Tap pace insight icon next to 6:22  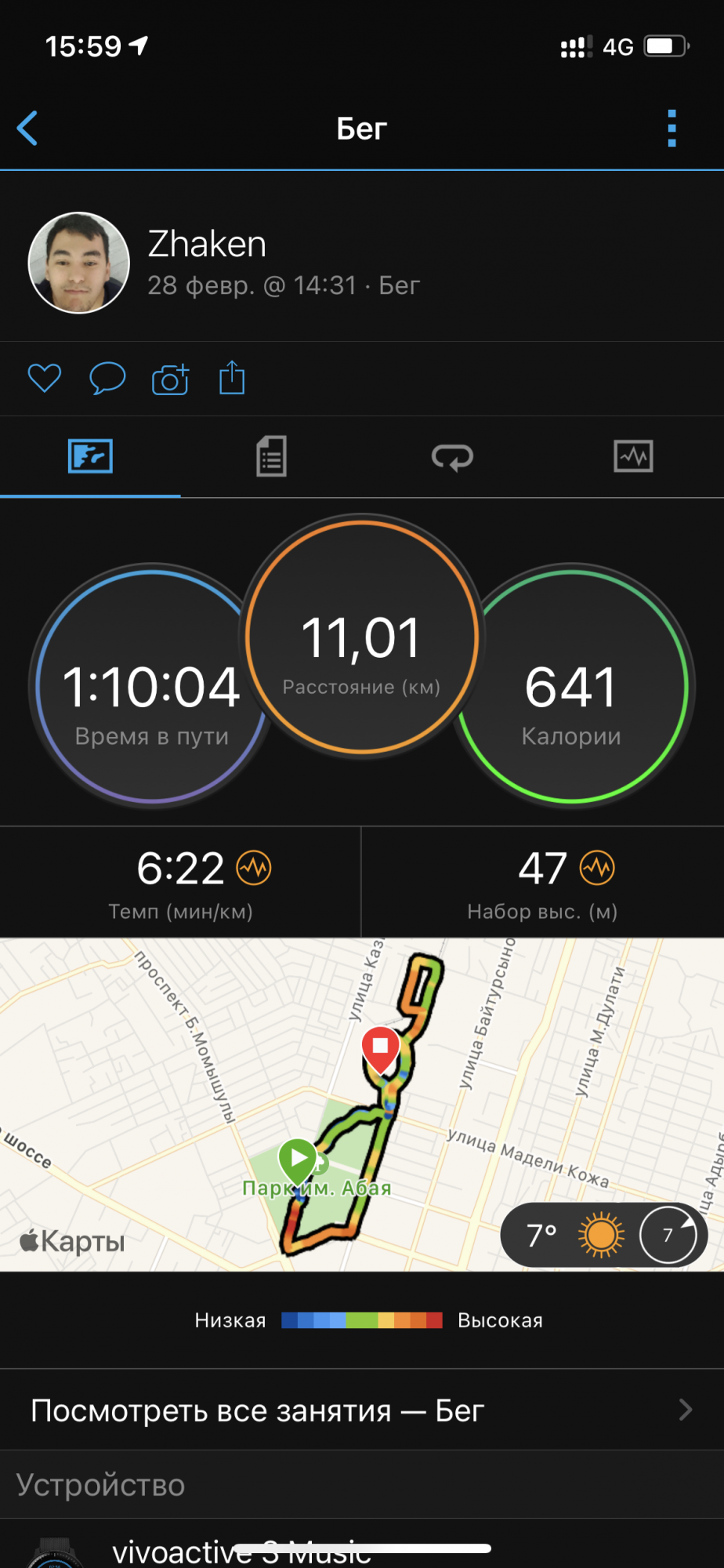point(254,868)
